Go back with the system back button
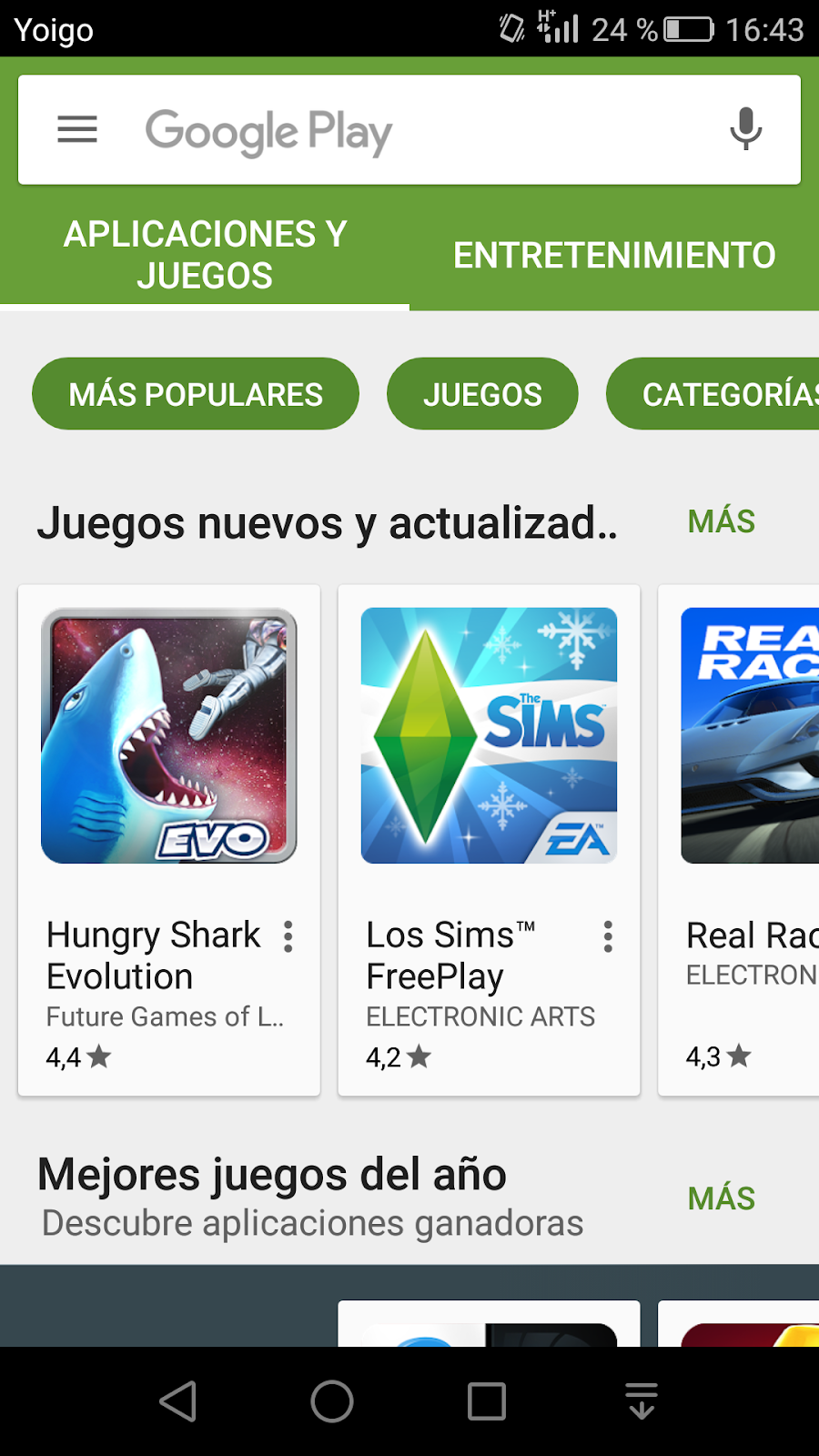 click(x=178, y=1401)
